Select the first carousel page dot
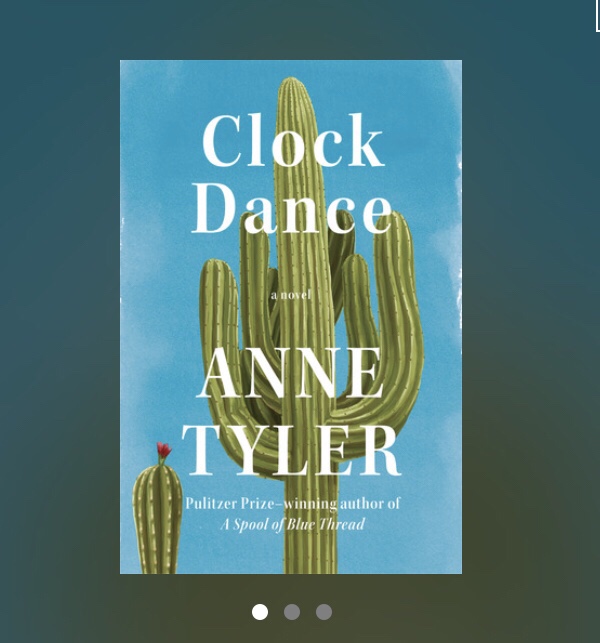The height and width of the screenshot is (643, 600). [260, 612]
